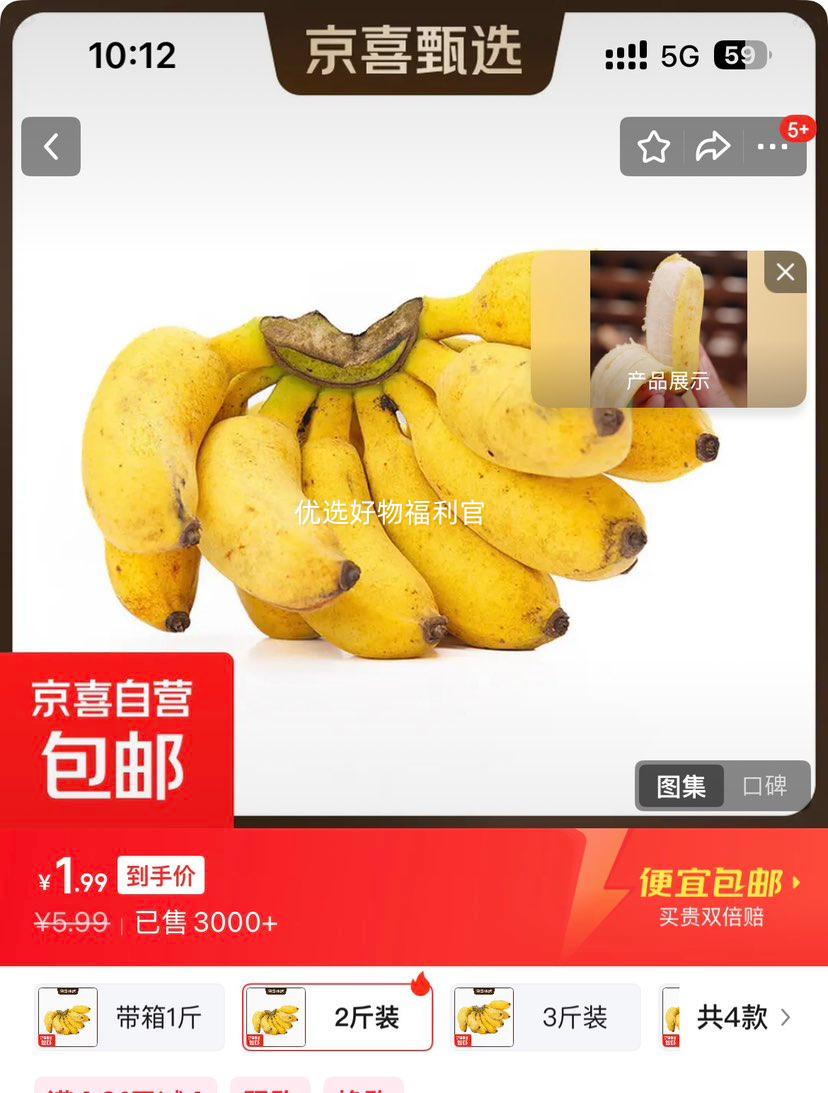Open the 5+ notifications badge menu
828x1093 pixels.
pyautogui.click(x=799, y=128)
